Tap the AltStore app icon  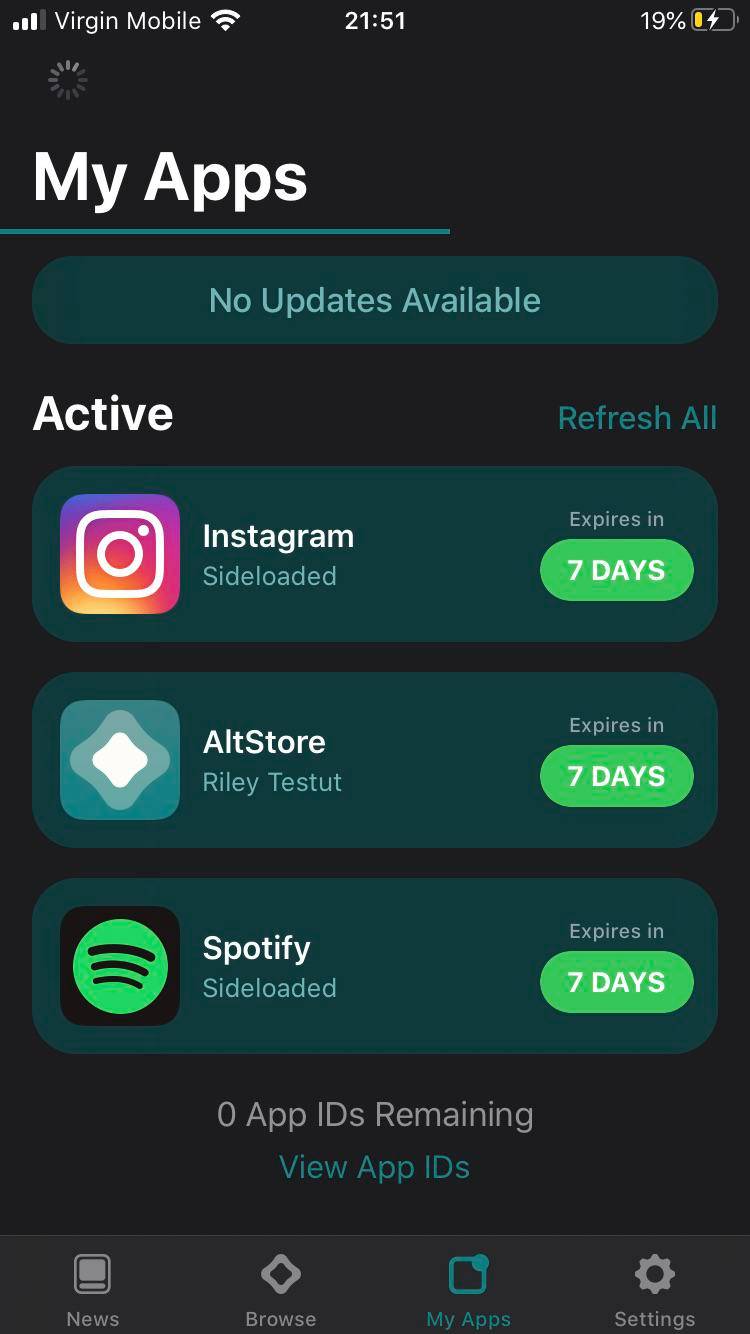120,760
